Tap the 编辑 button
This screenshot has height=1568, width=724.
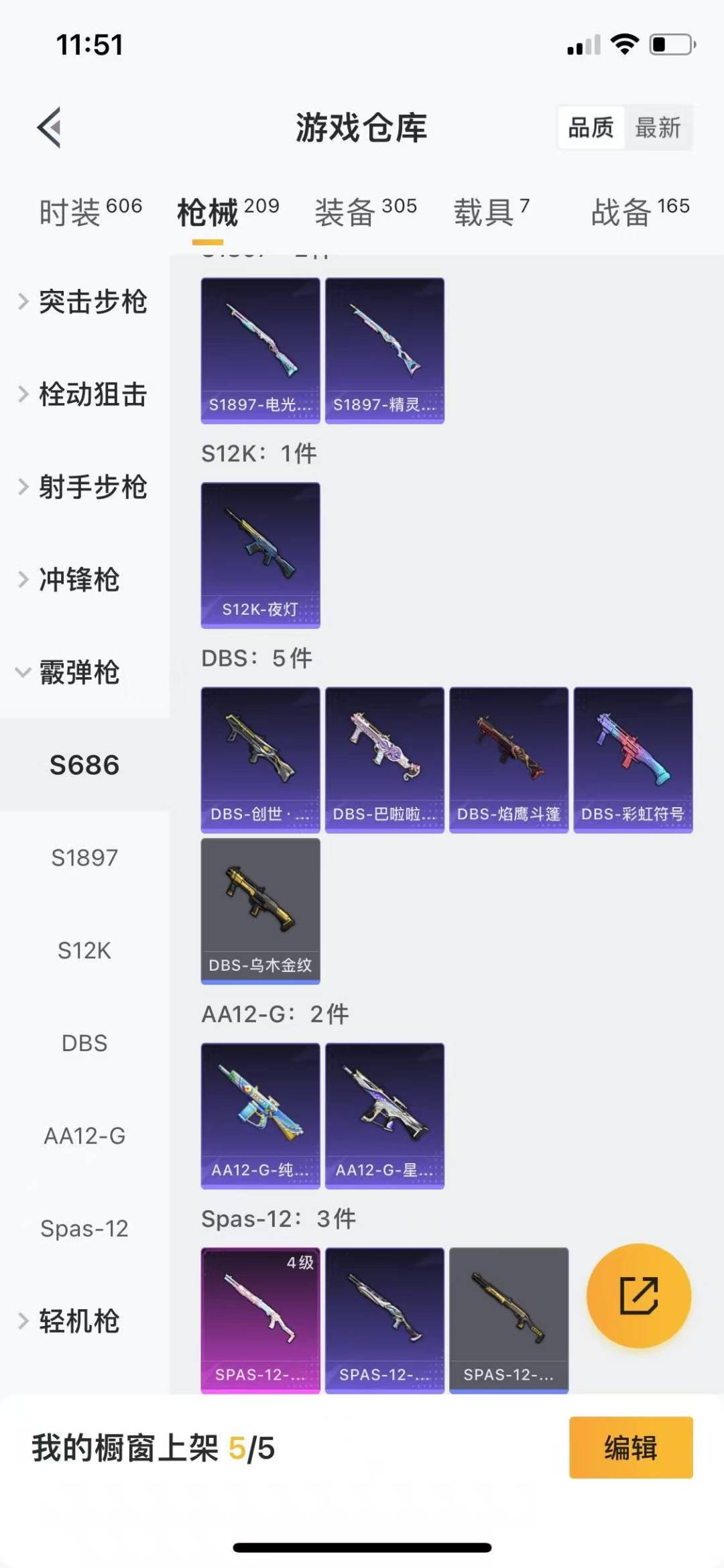point(630,1447)
